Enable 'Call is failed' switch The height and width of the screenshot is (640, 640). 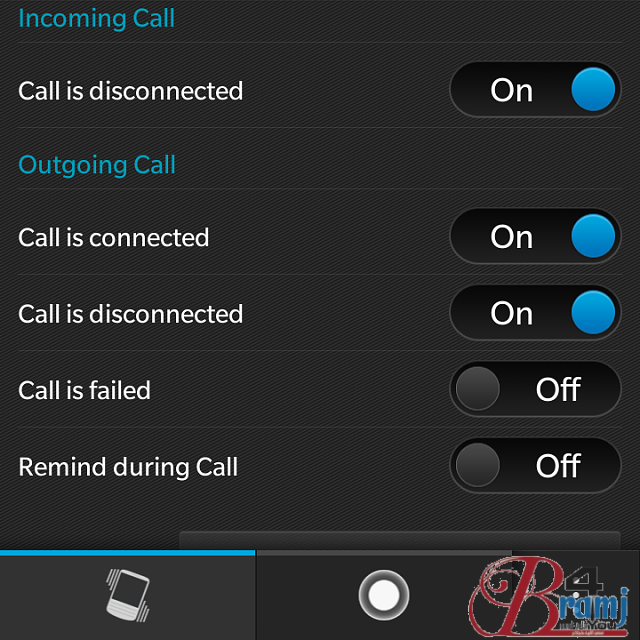click(535, 389)
